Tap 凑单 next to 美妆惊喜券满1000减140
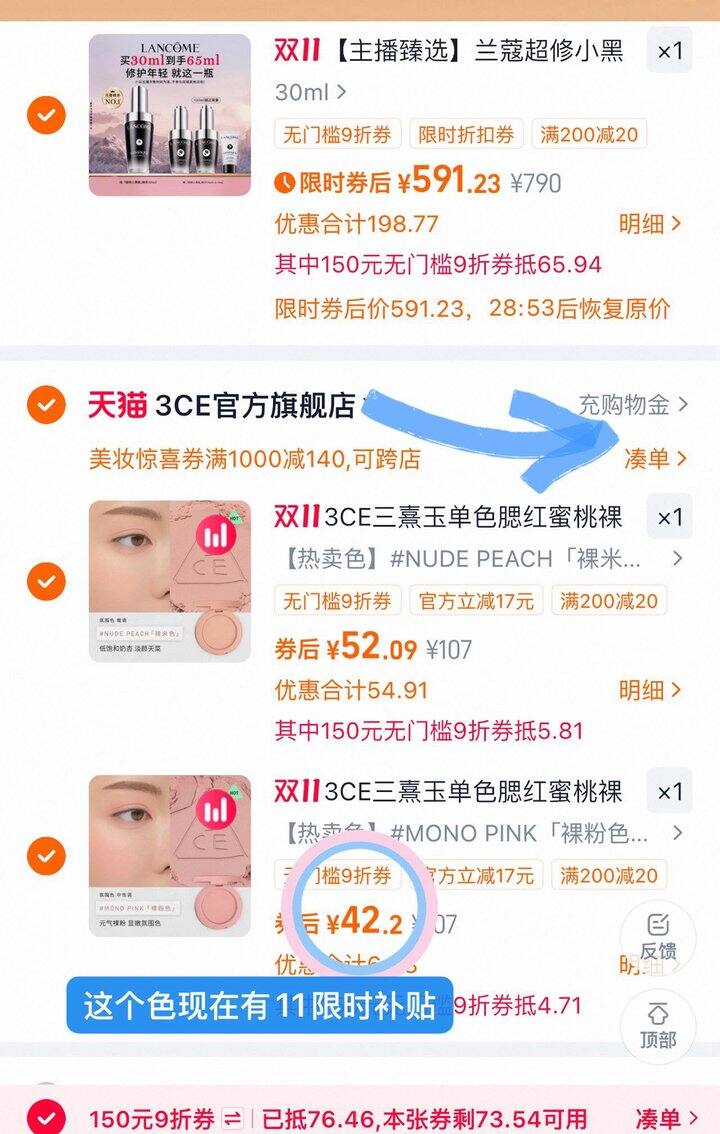Viewport: 720px width, 1134px height. click(x=656, y=459)
